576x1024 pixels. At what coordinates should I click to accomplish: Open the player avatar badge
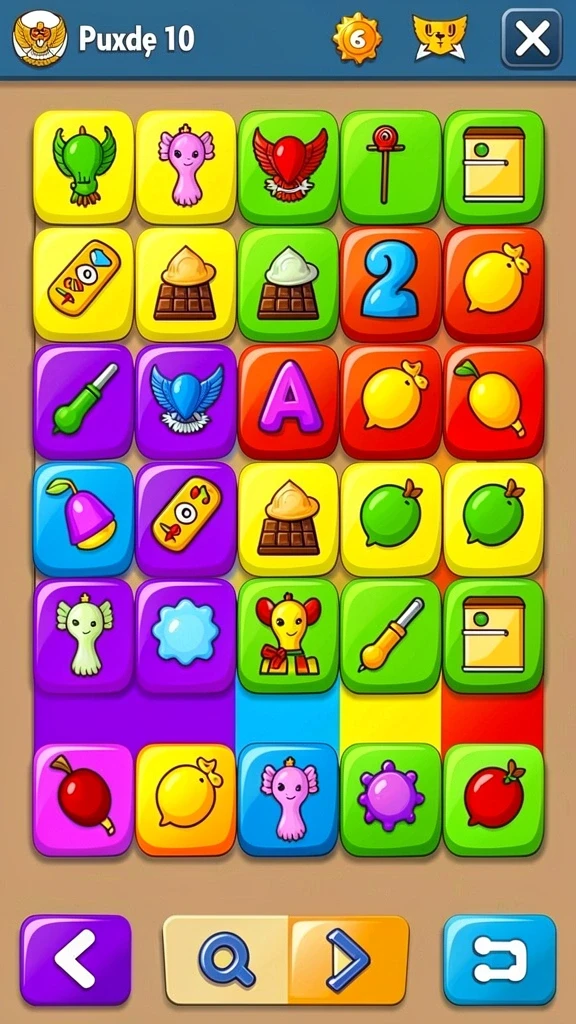40,38
